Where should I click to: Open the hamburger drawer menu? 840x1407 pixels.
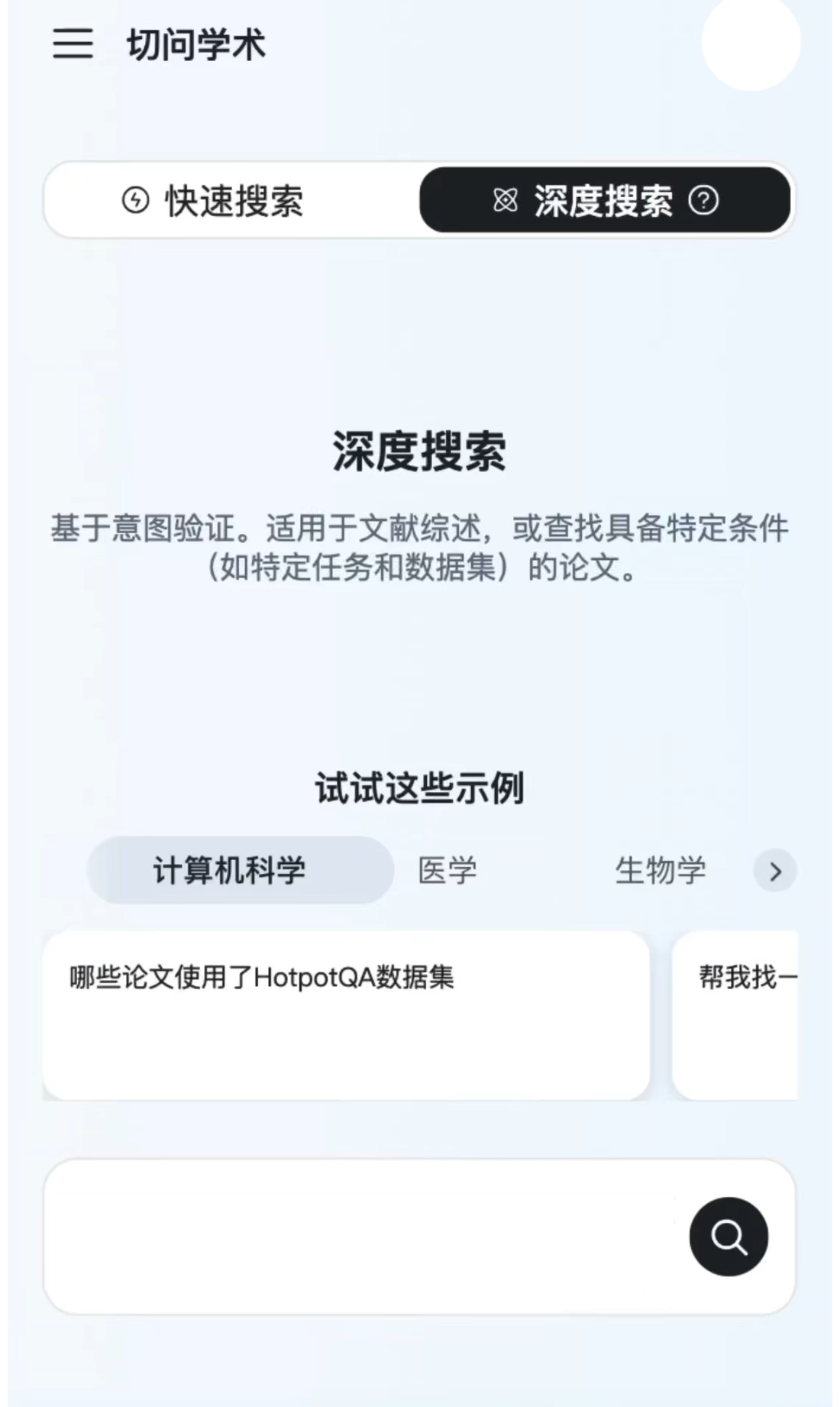(x=73, y=44)
